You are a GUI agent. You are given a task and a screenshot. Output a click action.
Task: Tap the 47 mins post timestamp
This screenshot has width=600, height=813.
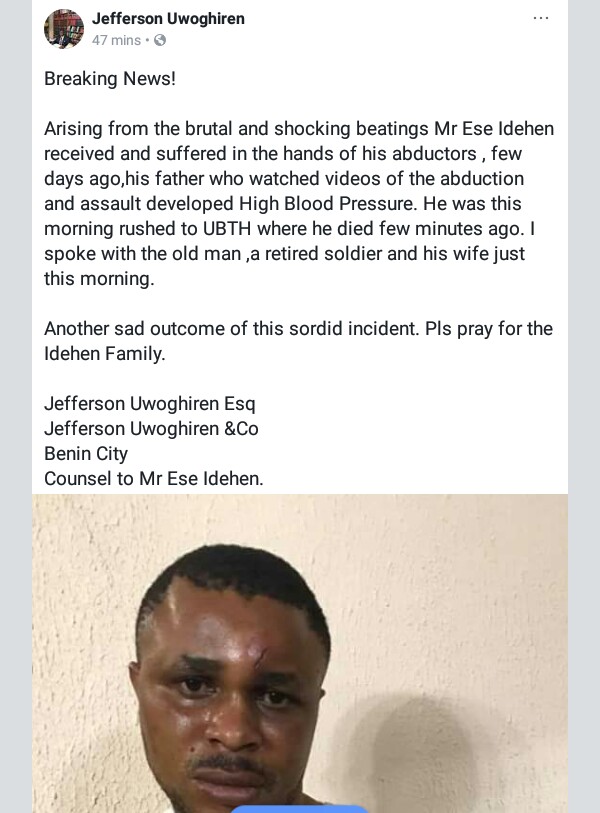coord(116,41)
